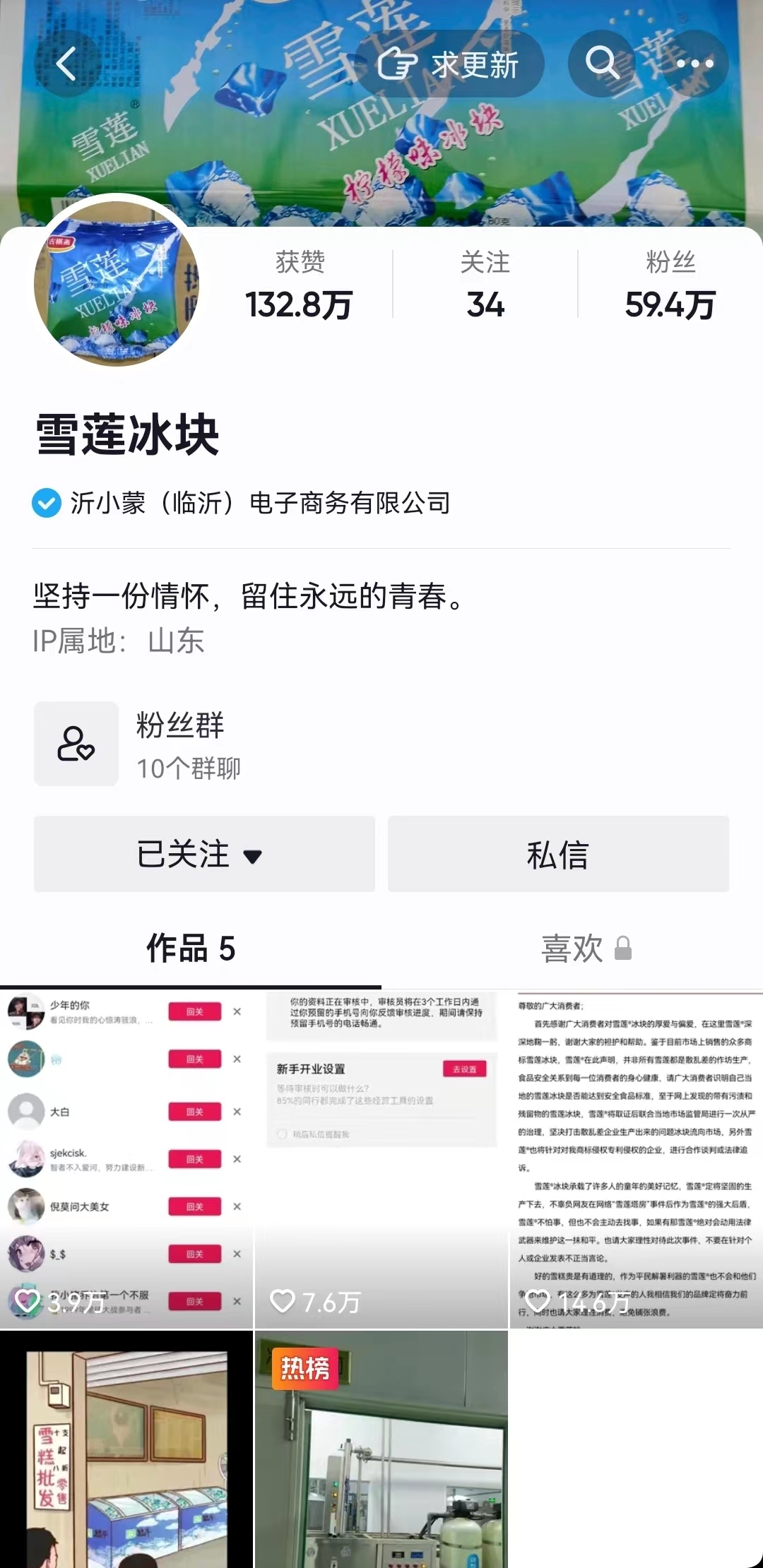This screenshot has width=763, height=1568.
Task: Open the 粉丝 followers count
Action: pyautogui.click(x=670, y=285)
